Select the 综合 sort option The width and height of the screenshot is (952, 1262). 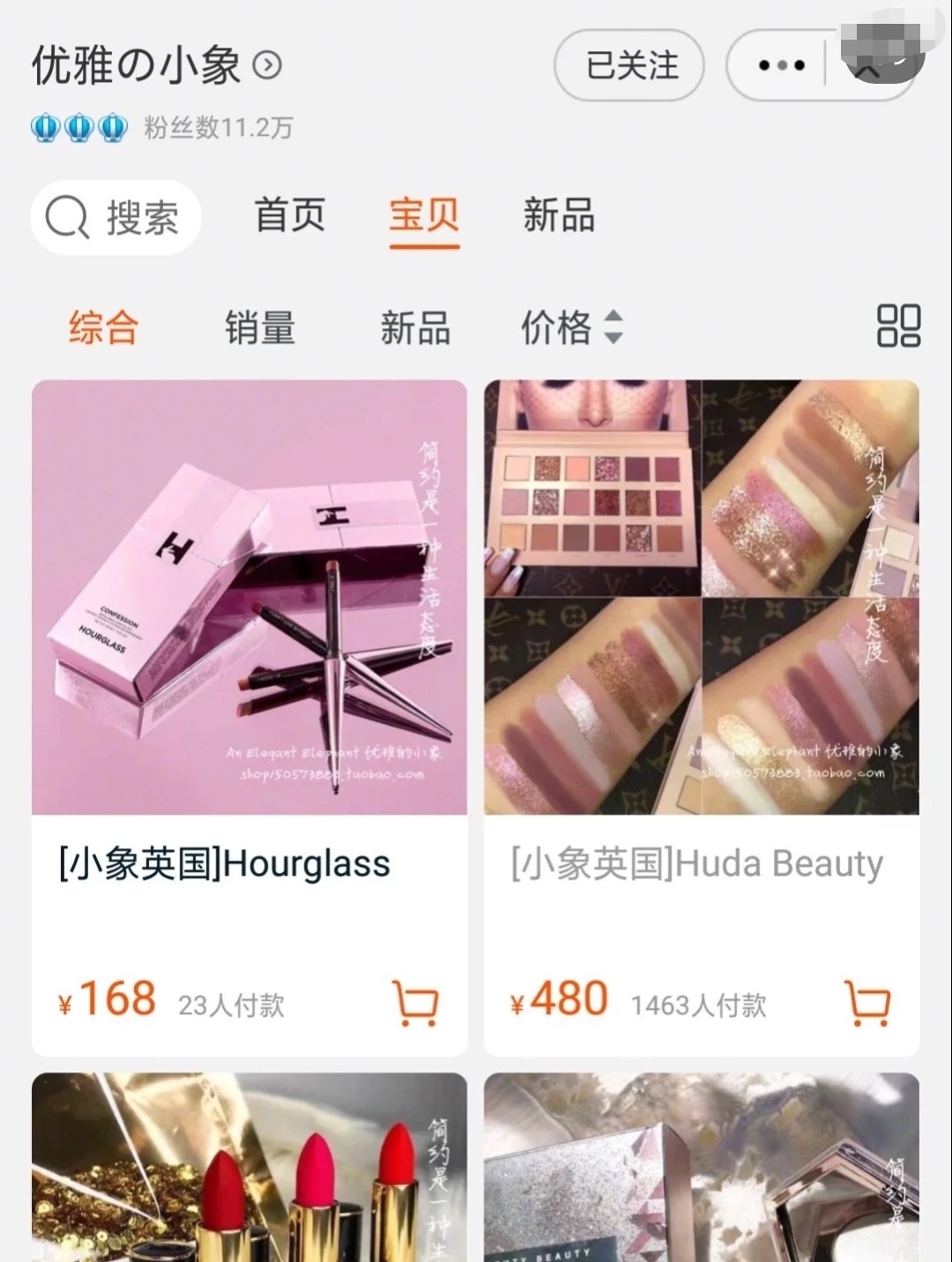[102, 327]
